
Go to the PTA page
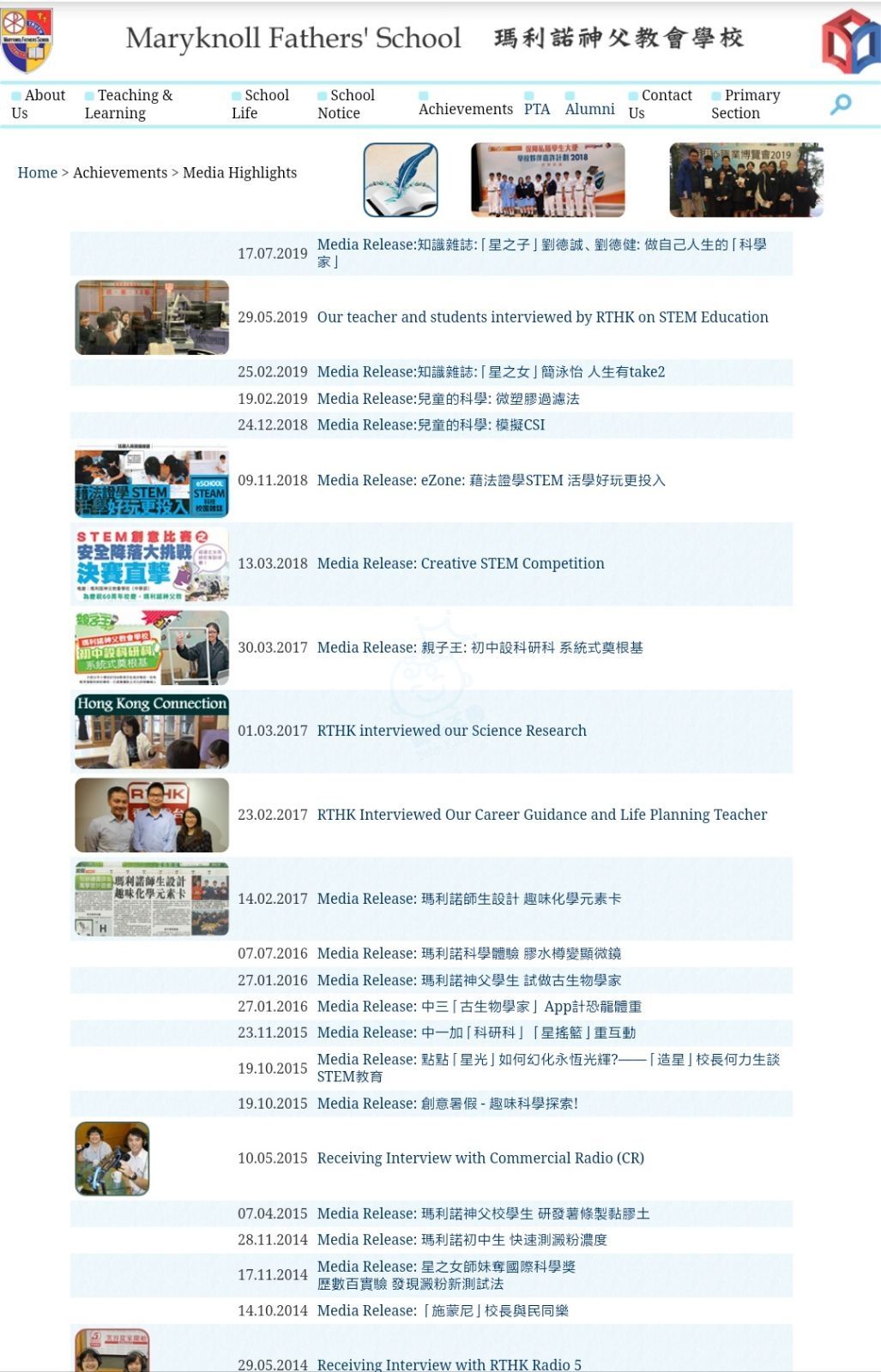click(537, 109)
